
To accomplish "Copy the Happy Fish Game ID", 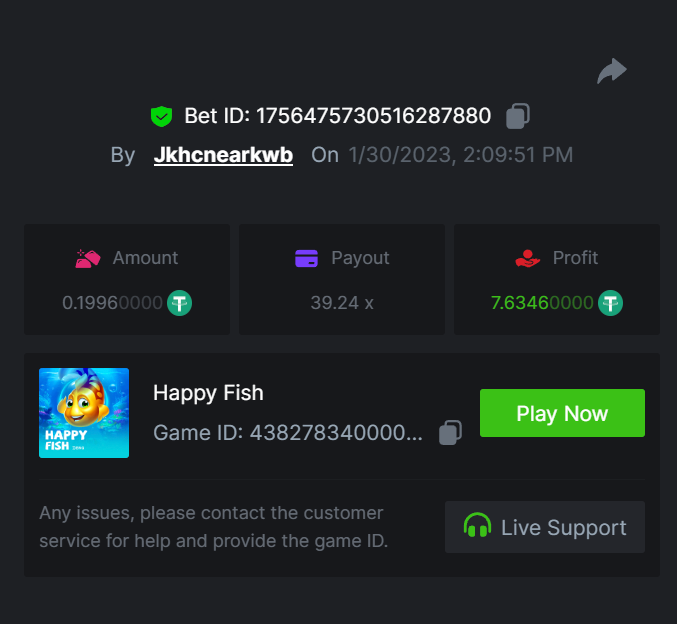I will [x=450, y=433].
